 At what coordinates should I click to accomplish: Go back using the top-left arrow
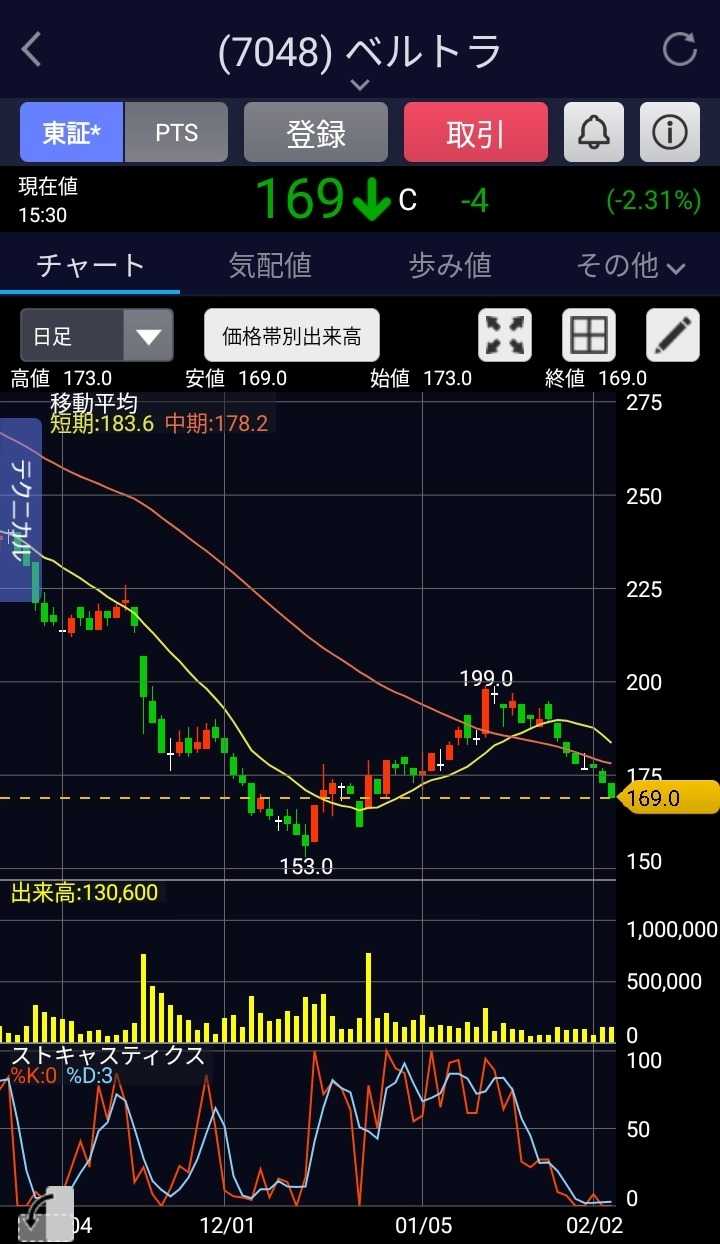(x=32, y=50)
